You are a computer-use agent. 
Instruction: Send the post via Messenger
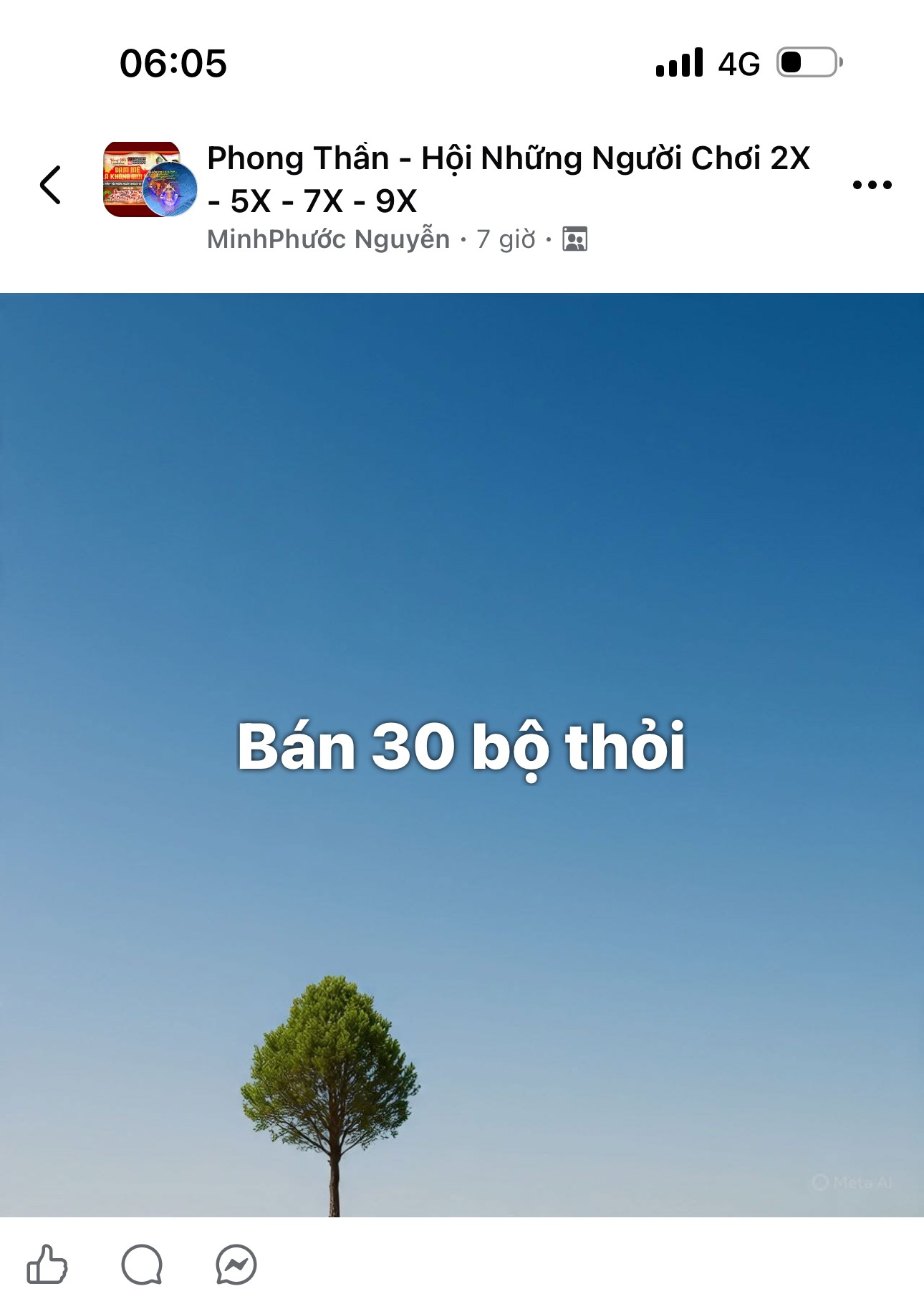click(x=236, y=1264)
